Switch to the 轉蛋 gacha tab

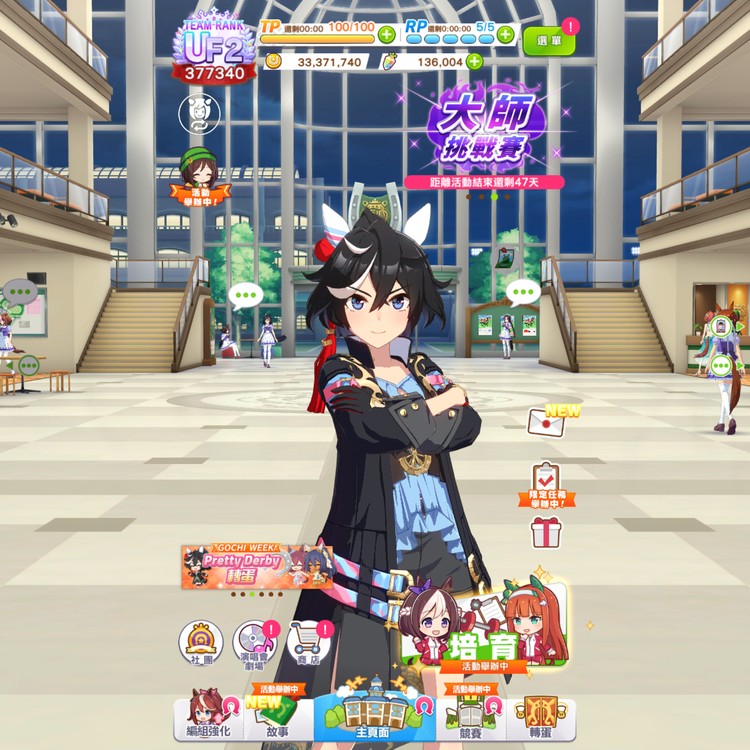[x=540, y=716]
